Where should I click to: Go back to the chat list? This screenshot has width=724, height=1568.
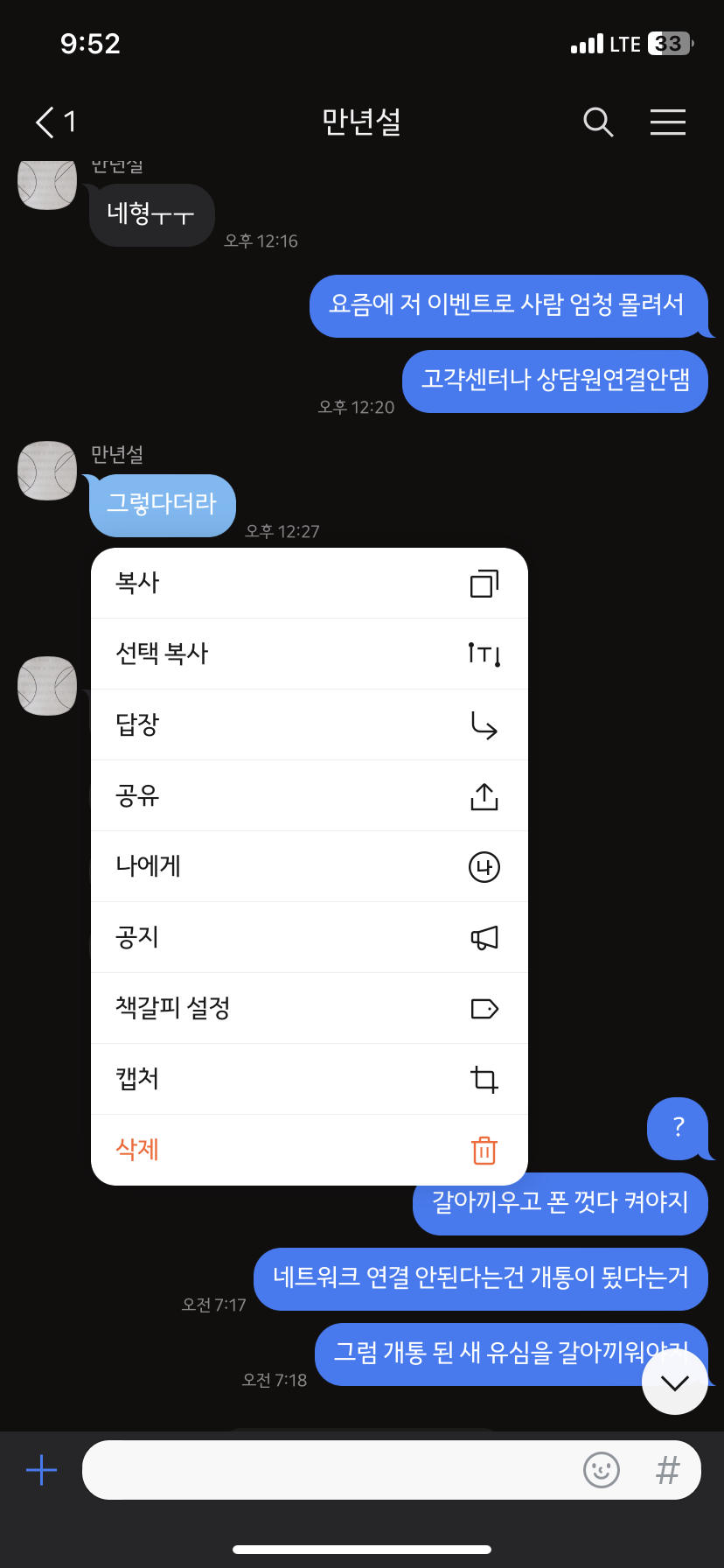pyautogui.click(x=54, y=122)
